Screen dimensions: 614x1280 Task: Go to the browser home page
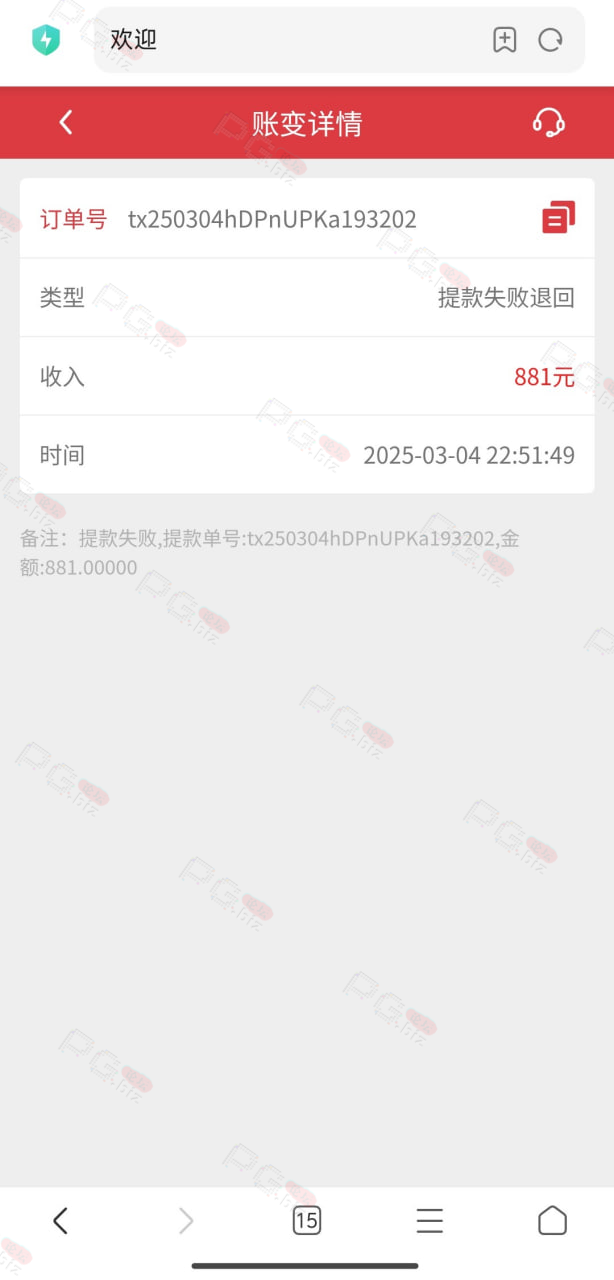point(552,1220)
